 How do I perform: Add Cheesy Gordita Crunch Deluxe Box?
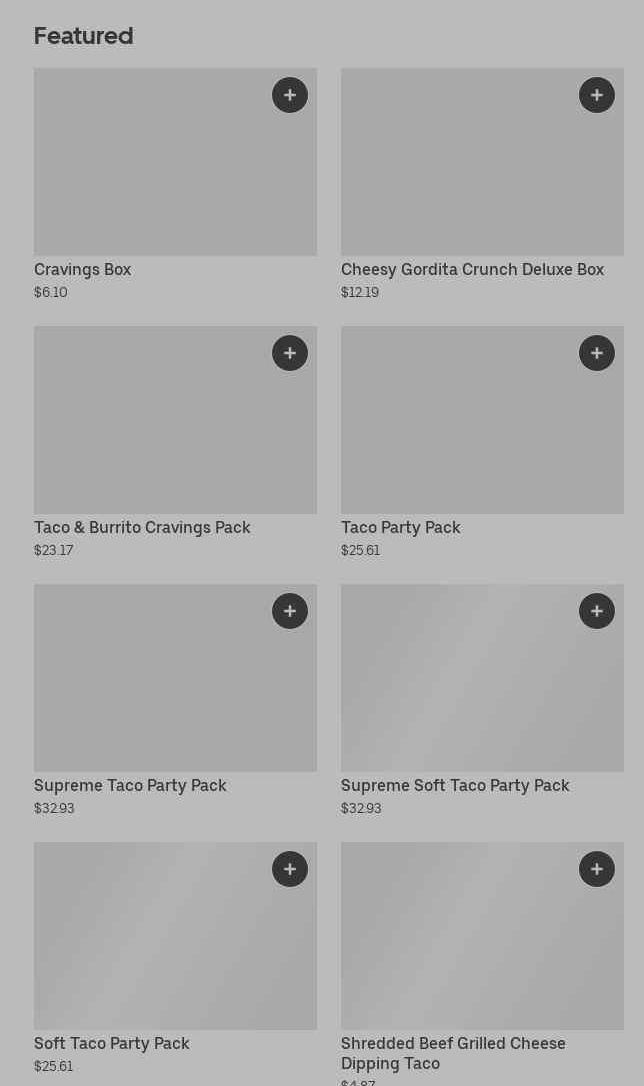(x=596, y=95)
